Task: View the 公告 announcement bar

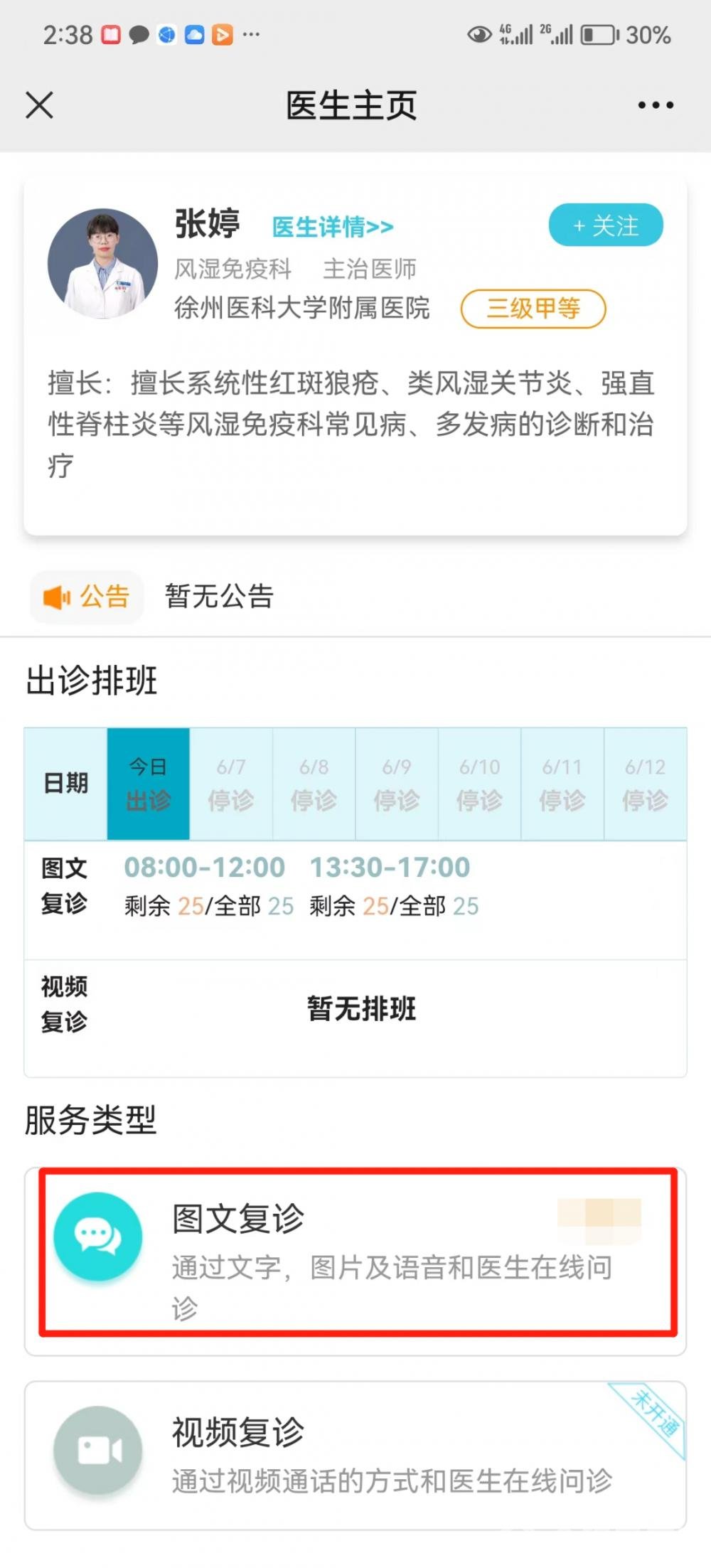Action: click(355, 596)
